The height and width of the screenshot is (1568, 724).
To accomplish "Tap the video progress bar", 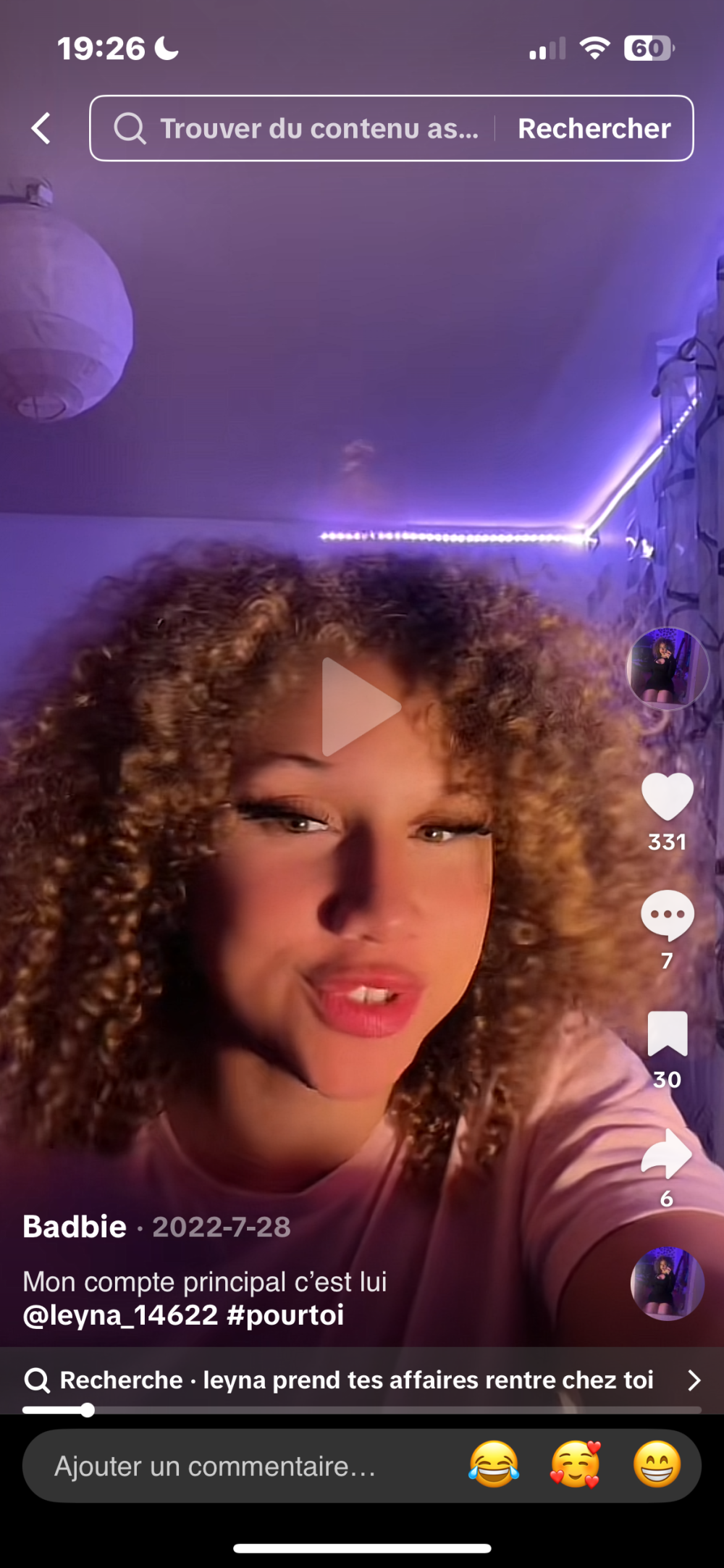I will point(362,1410).
